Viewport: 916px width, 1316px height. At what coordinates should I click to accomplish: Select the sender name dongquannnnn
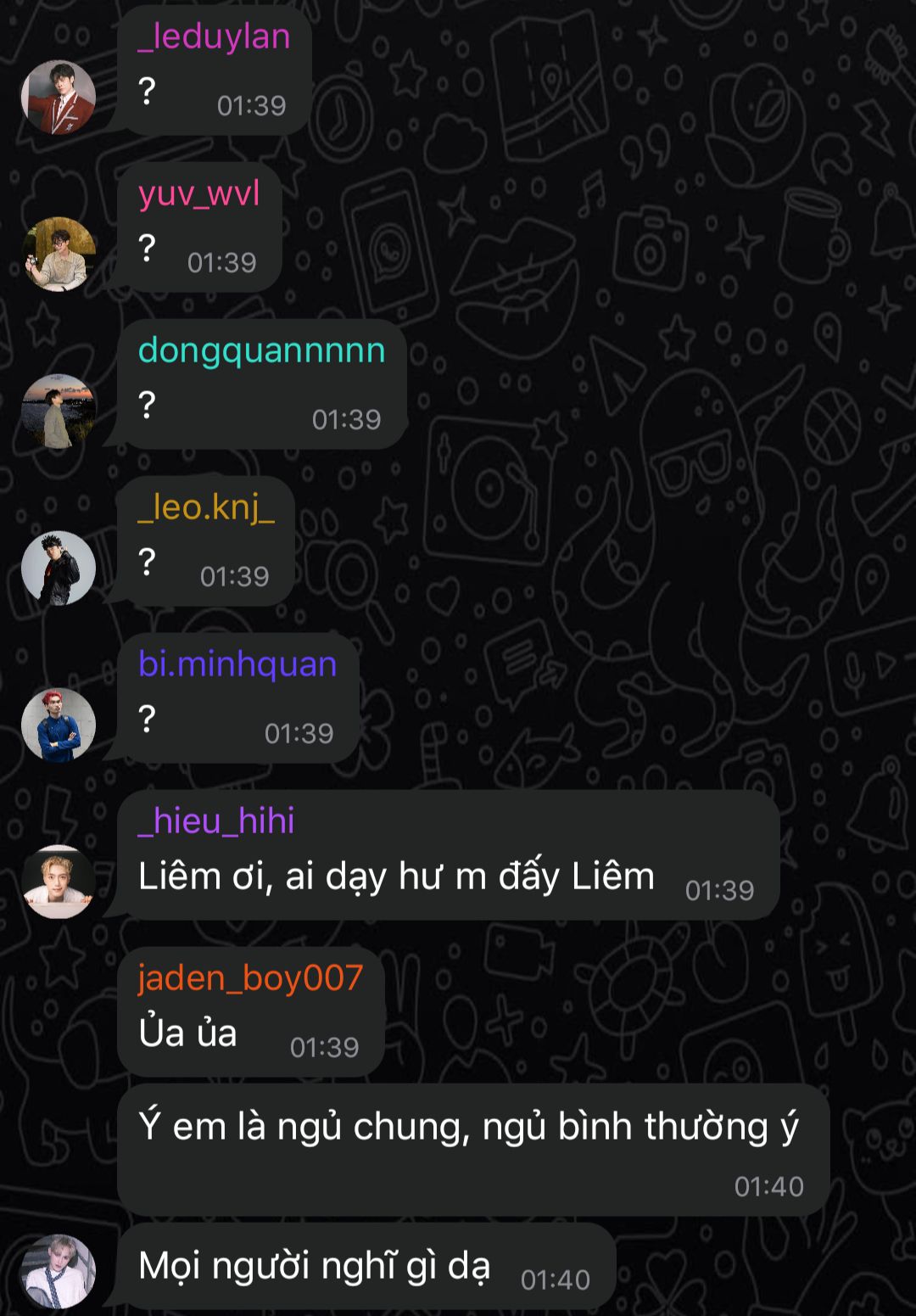(261, 350)
